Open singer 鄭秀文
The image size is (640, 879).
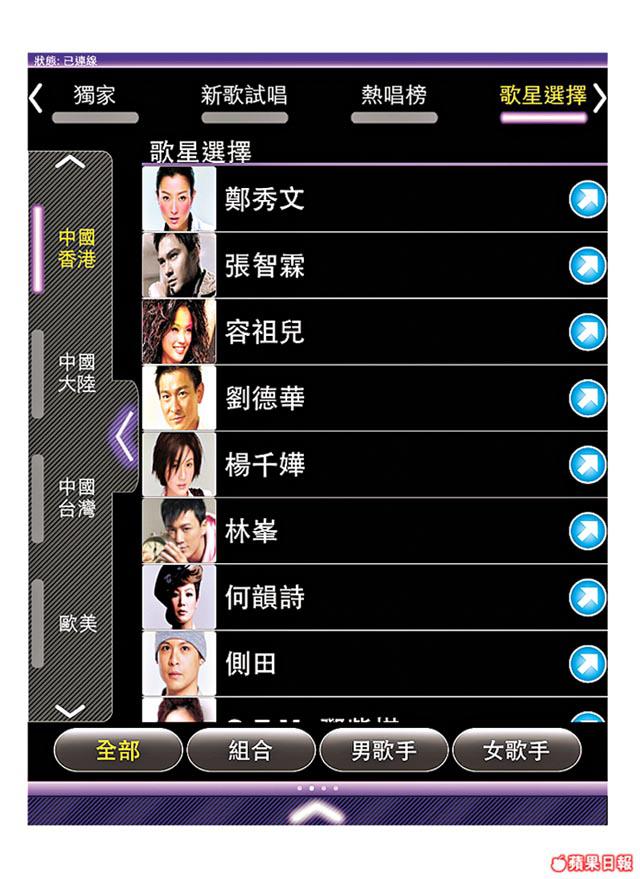(x=265, y=199)
